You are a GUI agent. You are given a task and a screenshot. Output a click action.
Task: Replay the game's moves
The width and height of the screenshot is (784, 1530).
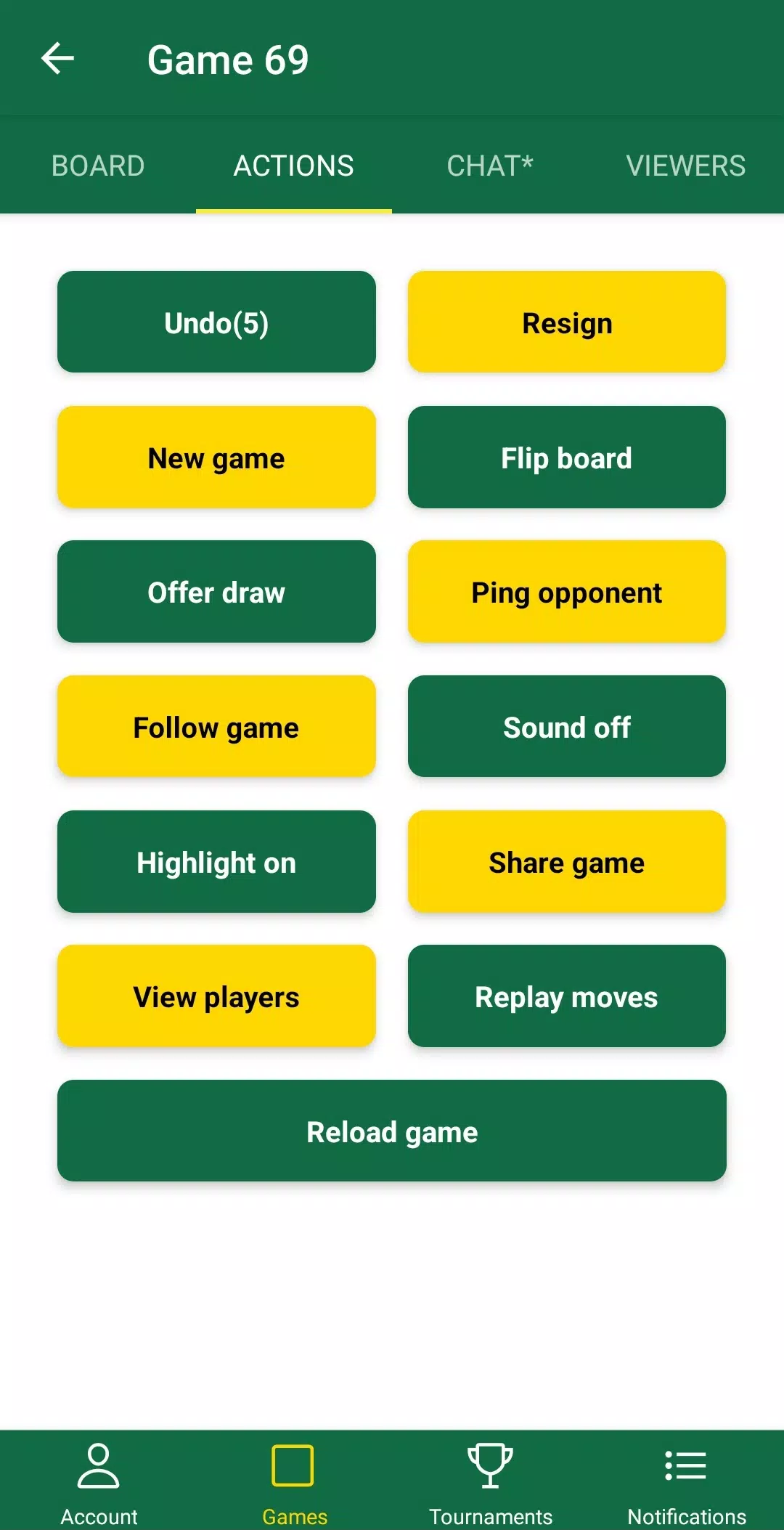click(x=567, y=996)
